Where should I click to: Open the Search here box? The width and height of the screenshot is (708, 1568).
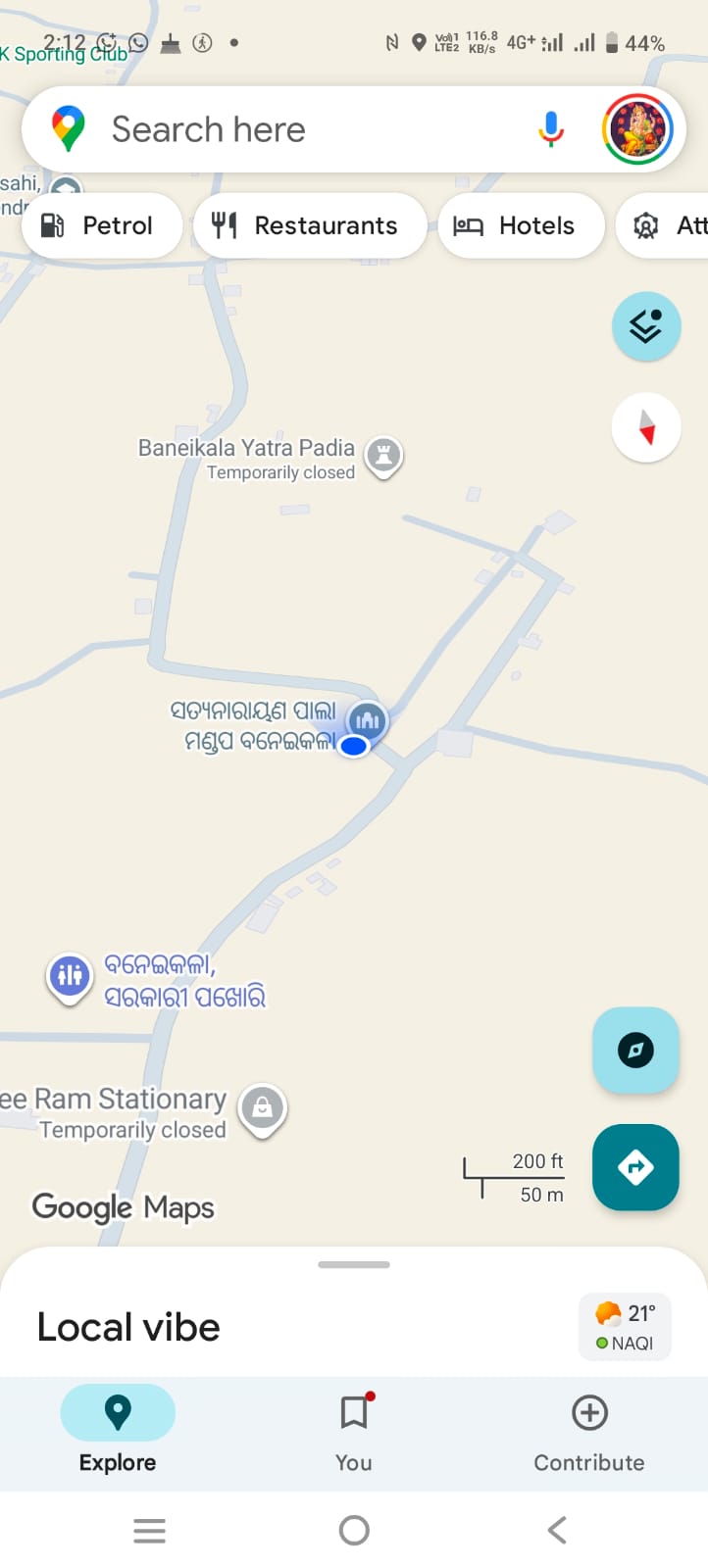[x=294, y=129]
